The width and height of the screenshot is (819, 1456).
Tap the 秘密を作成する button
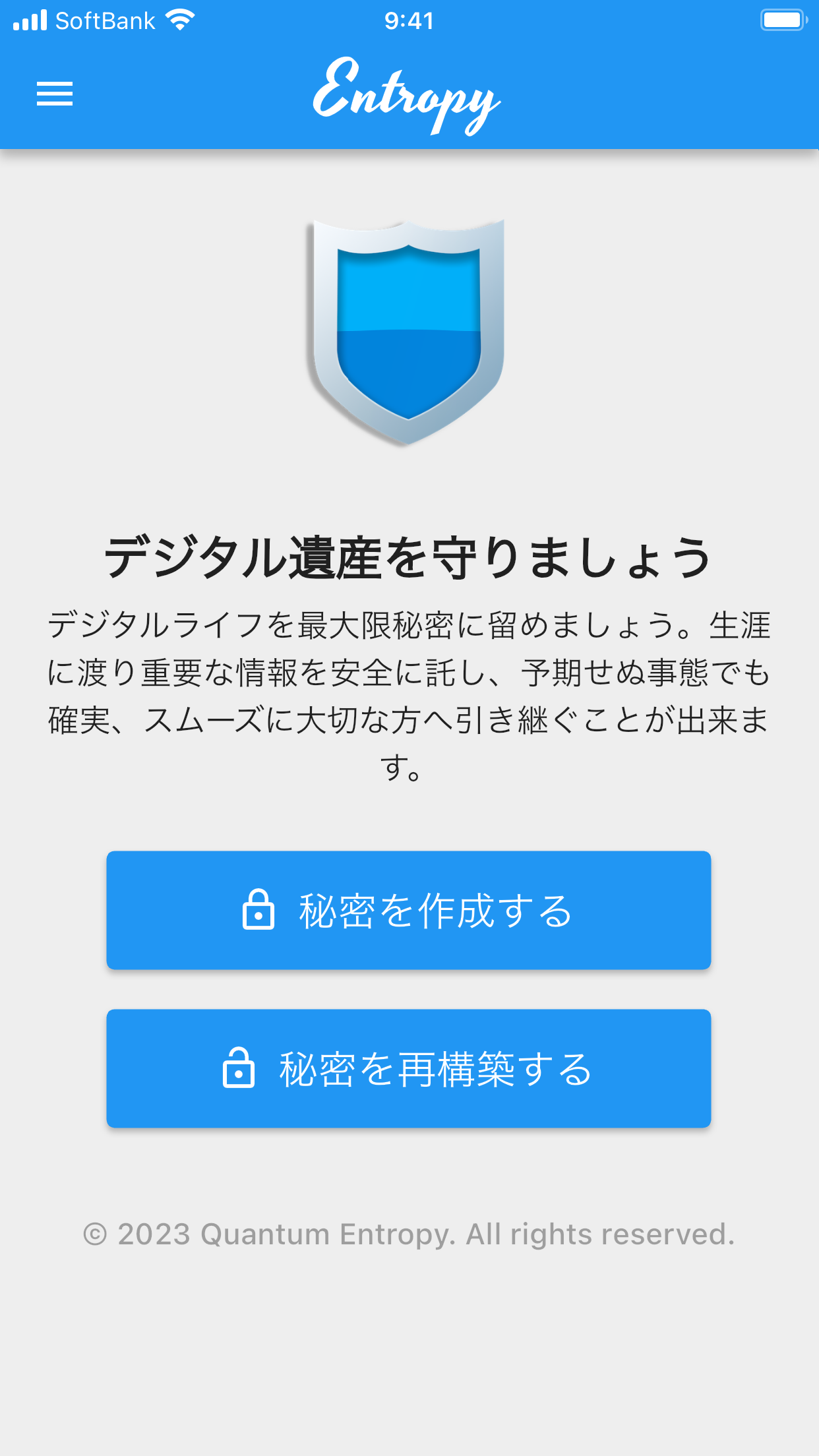tap(409, 910)
